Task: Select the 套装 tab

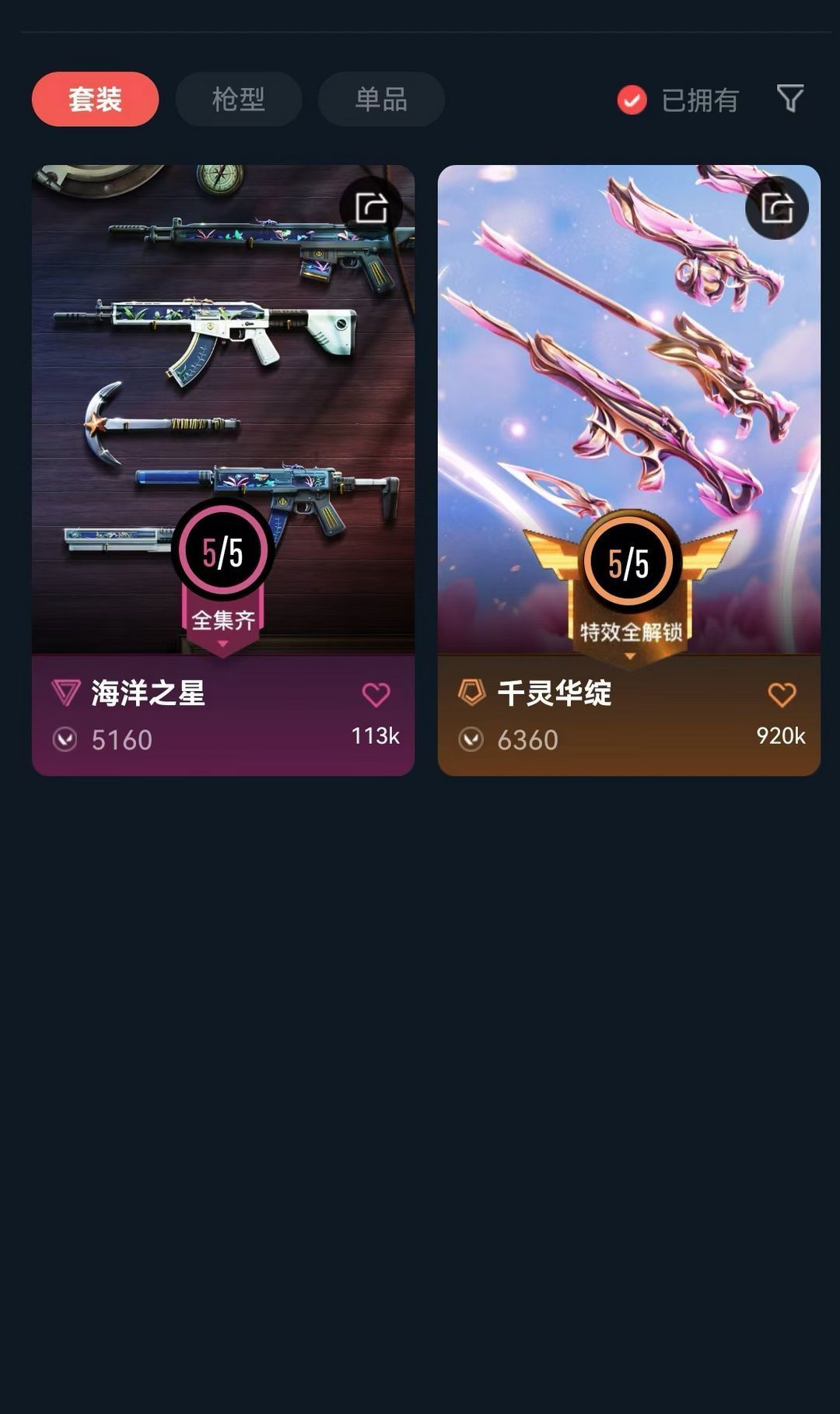Action: click(95, 100)
